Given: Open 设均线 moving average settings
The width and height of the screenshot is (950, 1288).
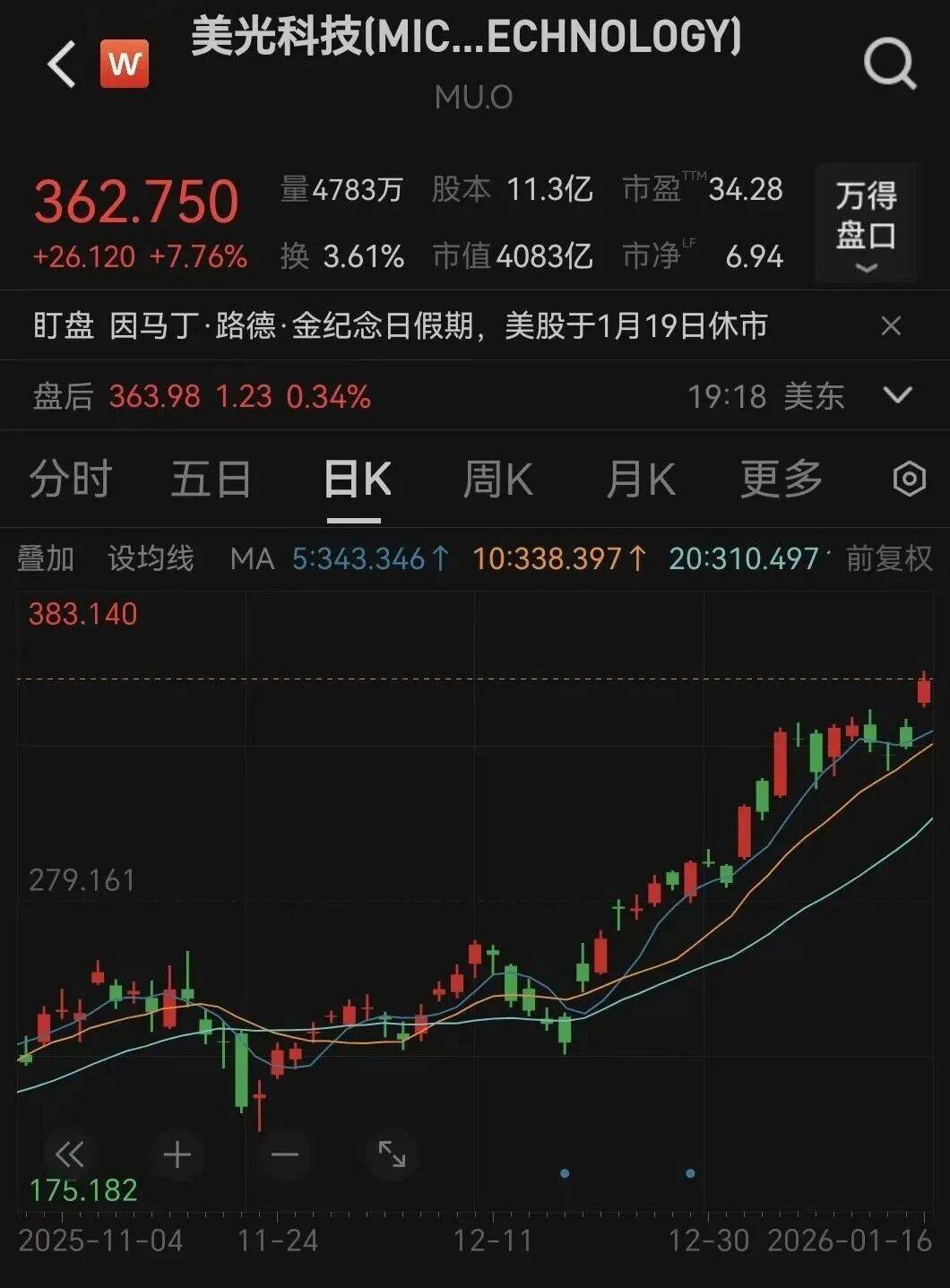Looking at the screenshot, I should (151, 558).
